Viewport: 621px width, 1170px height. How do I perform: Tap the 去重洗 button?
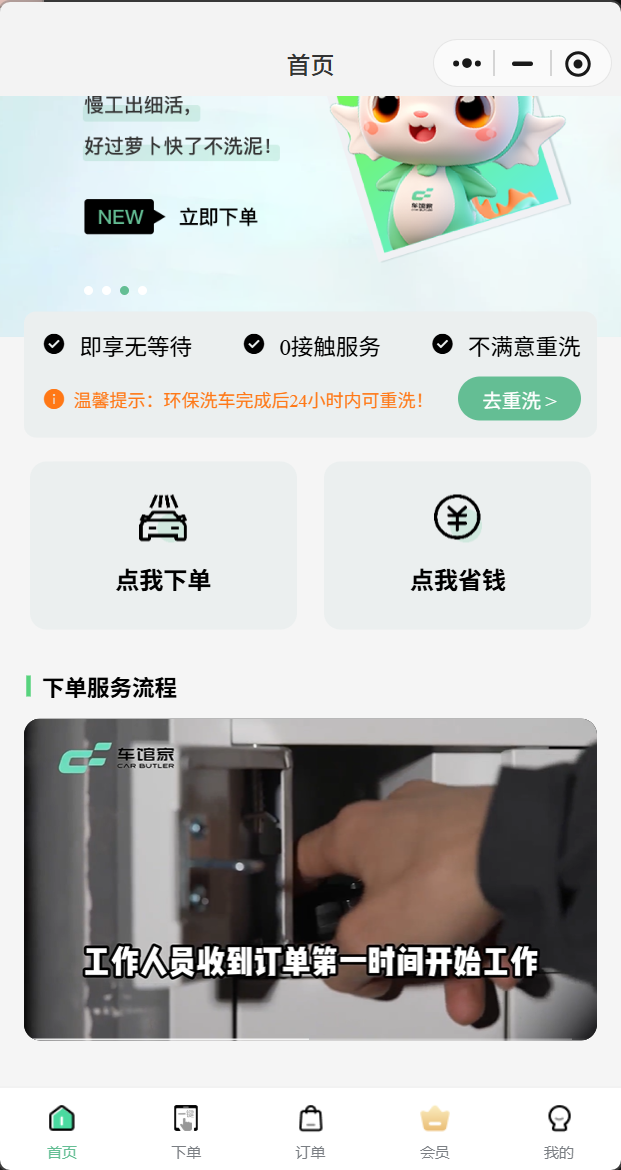tap(519, 400)
